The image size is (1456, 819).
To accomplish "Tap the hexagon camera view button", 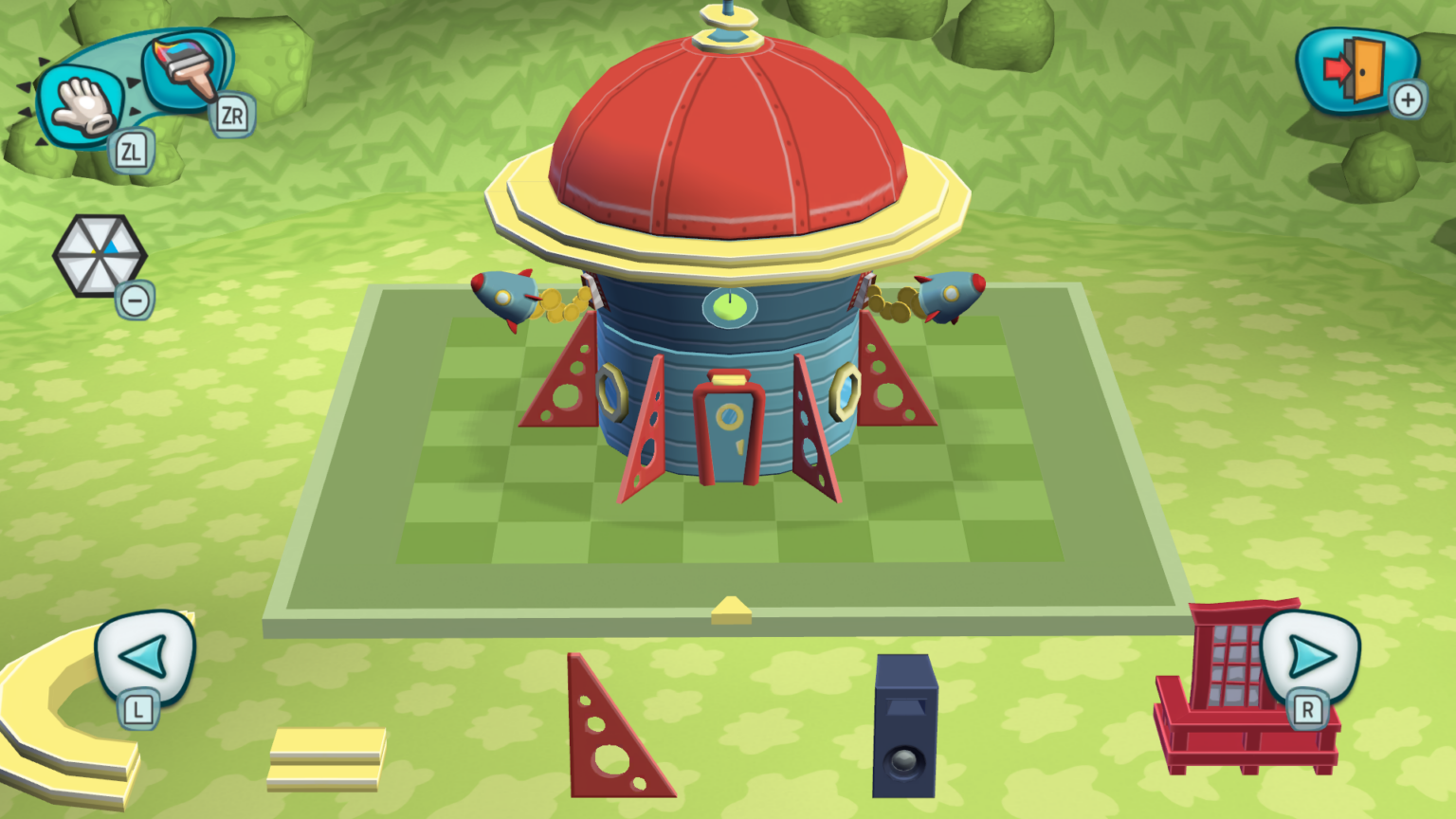I will pos(100,255).
